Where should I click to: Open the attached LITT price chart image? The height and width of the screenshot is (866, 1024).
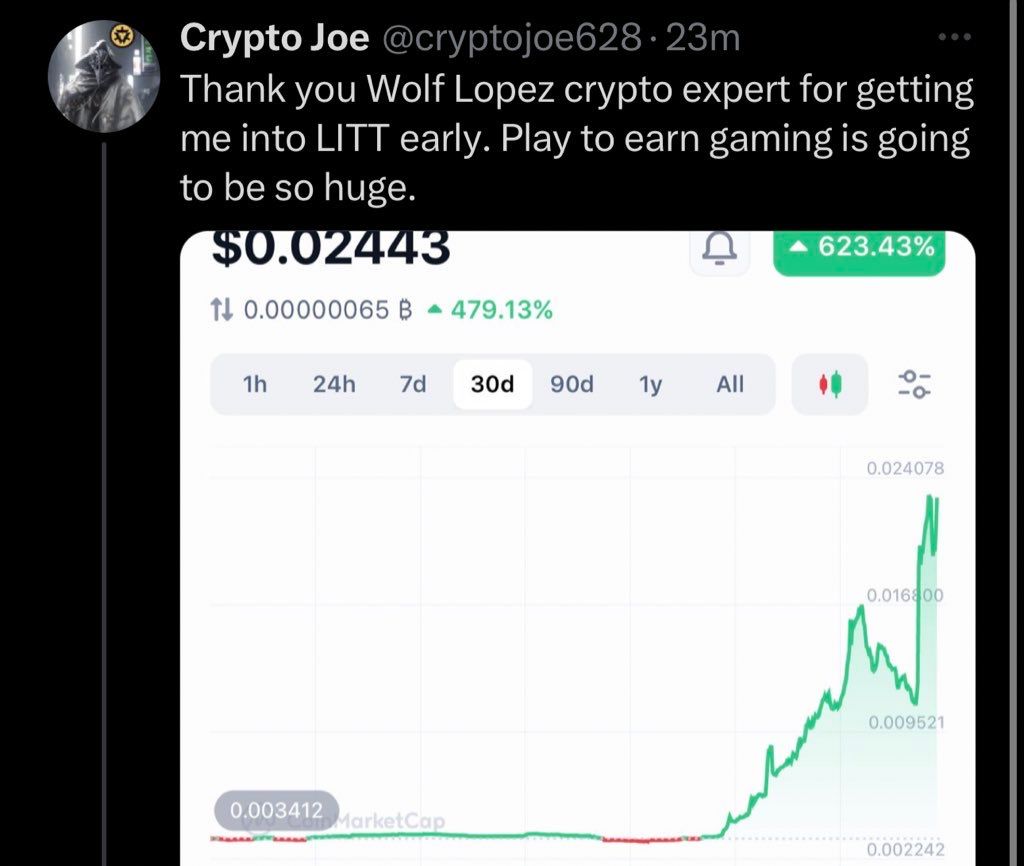point(577,548)
